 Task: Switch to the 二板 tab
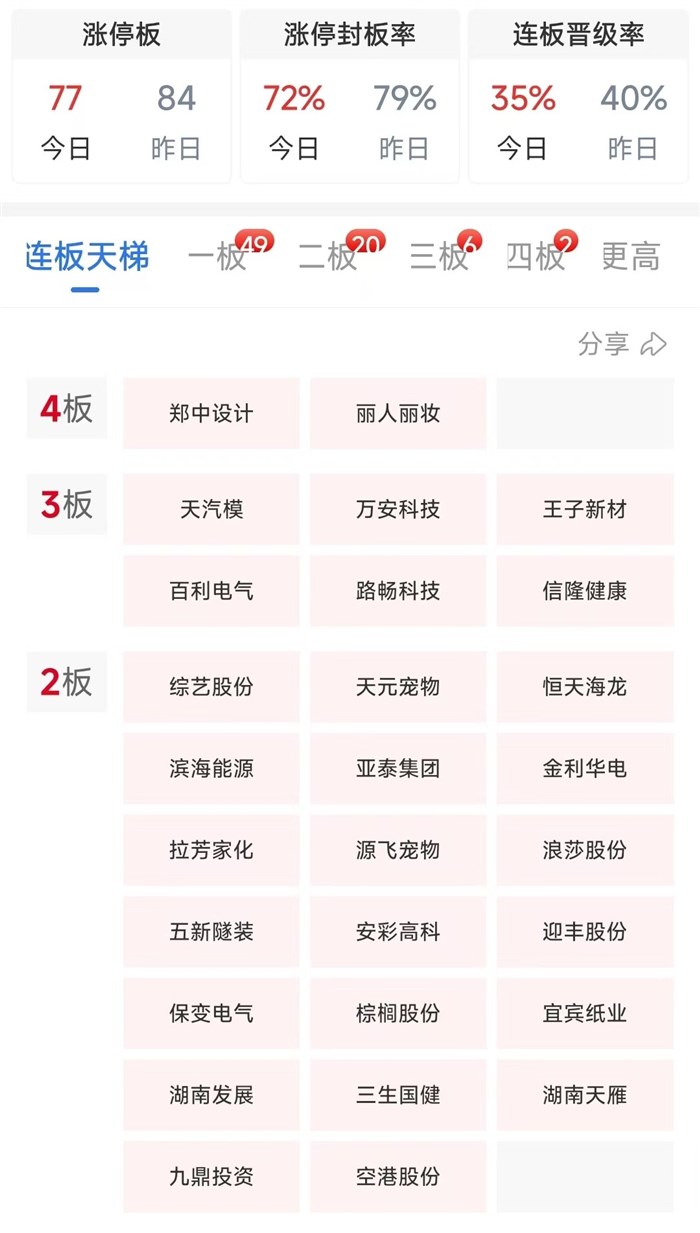click(x=328, y=257)
